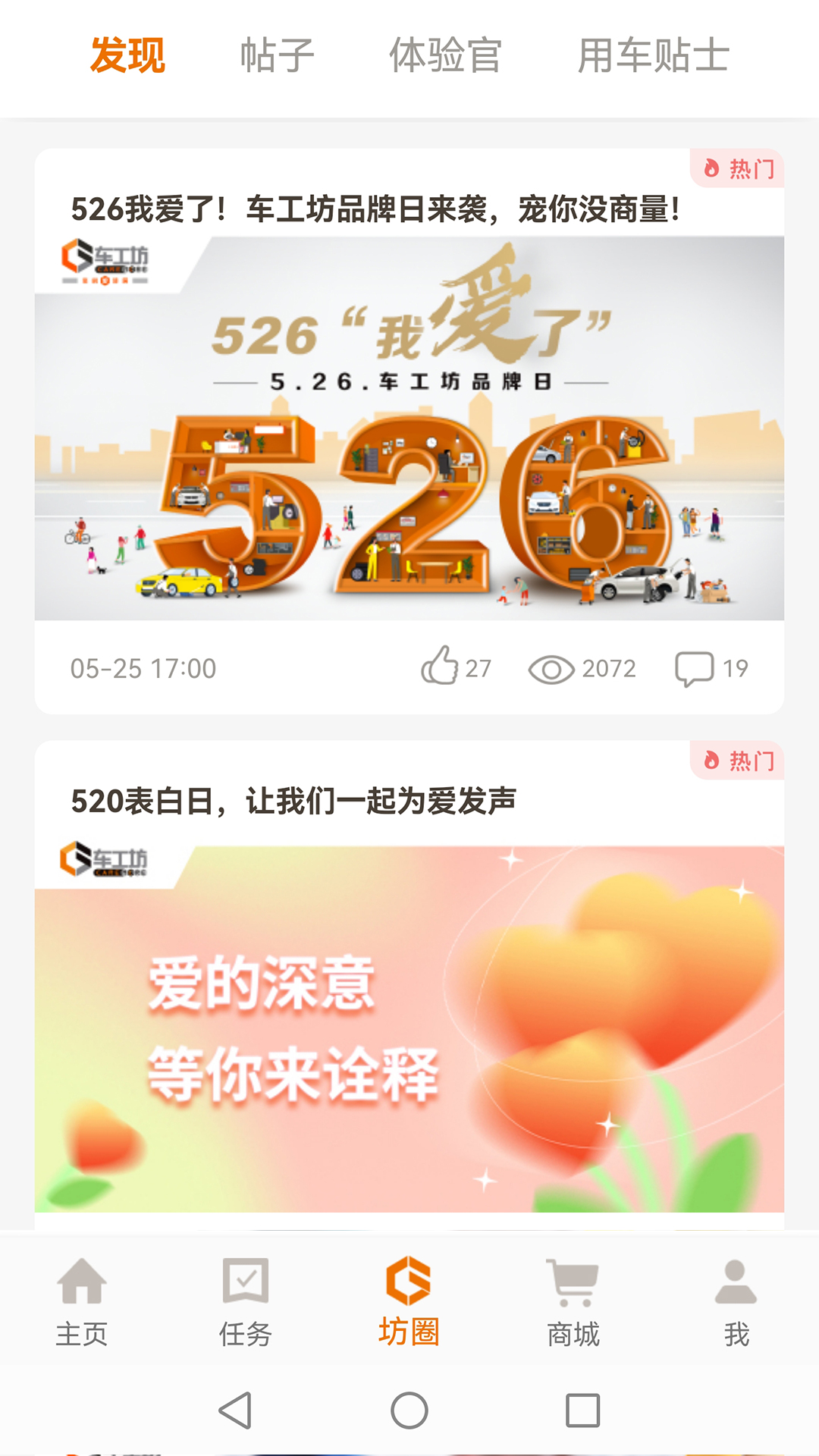
Task: Tap the 发现 tab
Action: tap(127, 56)
